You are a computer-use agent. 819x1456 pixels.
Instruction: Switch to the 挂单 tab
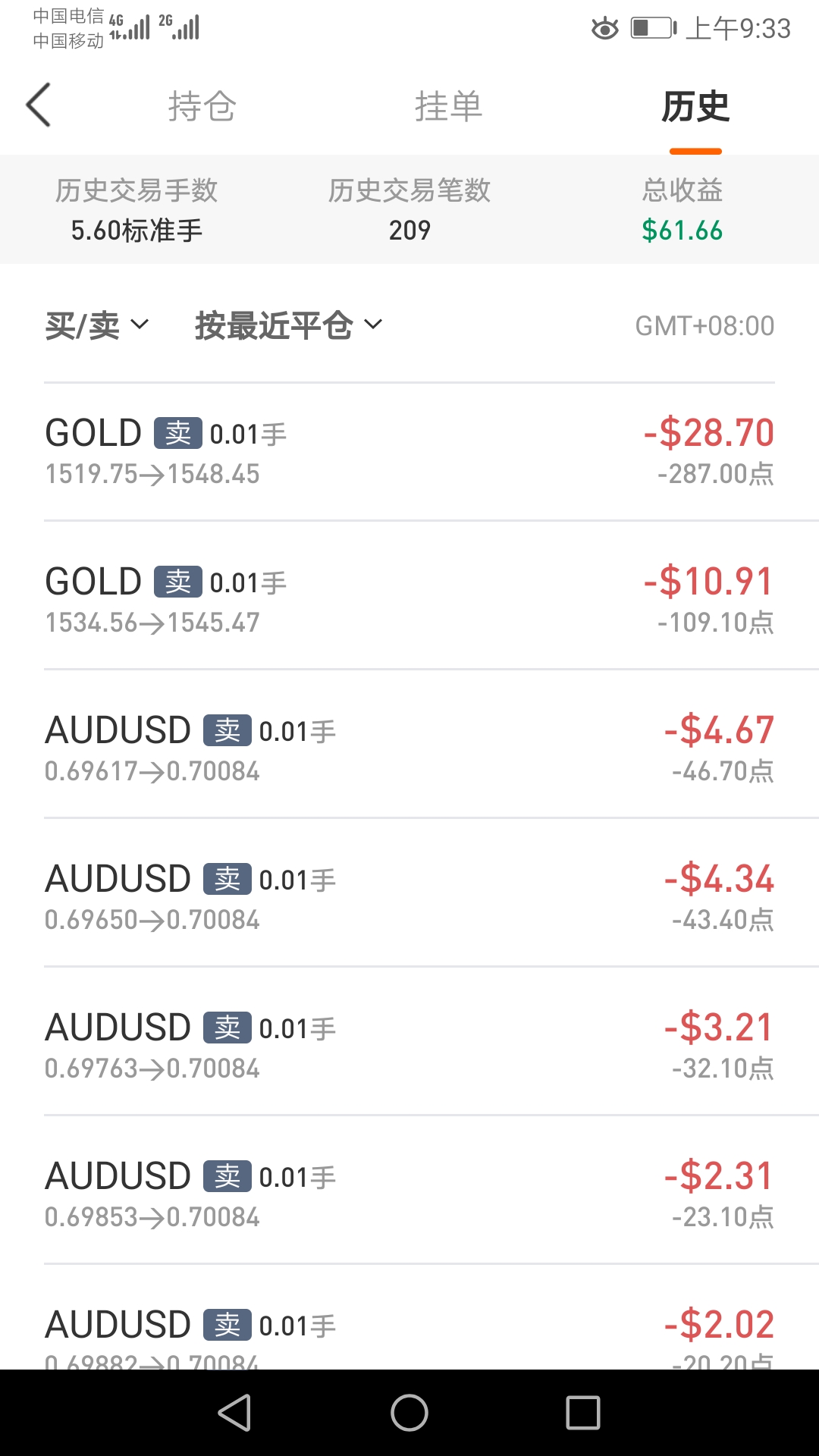[x=448, y=106]
